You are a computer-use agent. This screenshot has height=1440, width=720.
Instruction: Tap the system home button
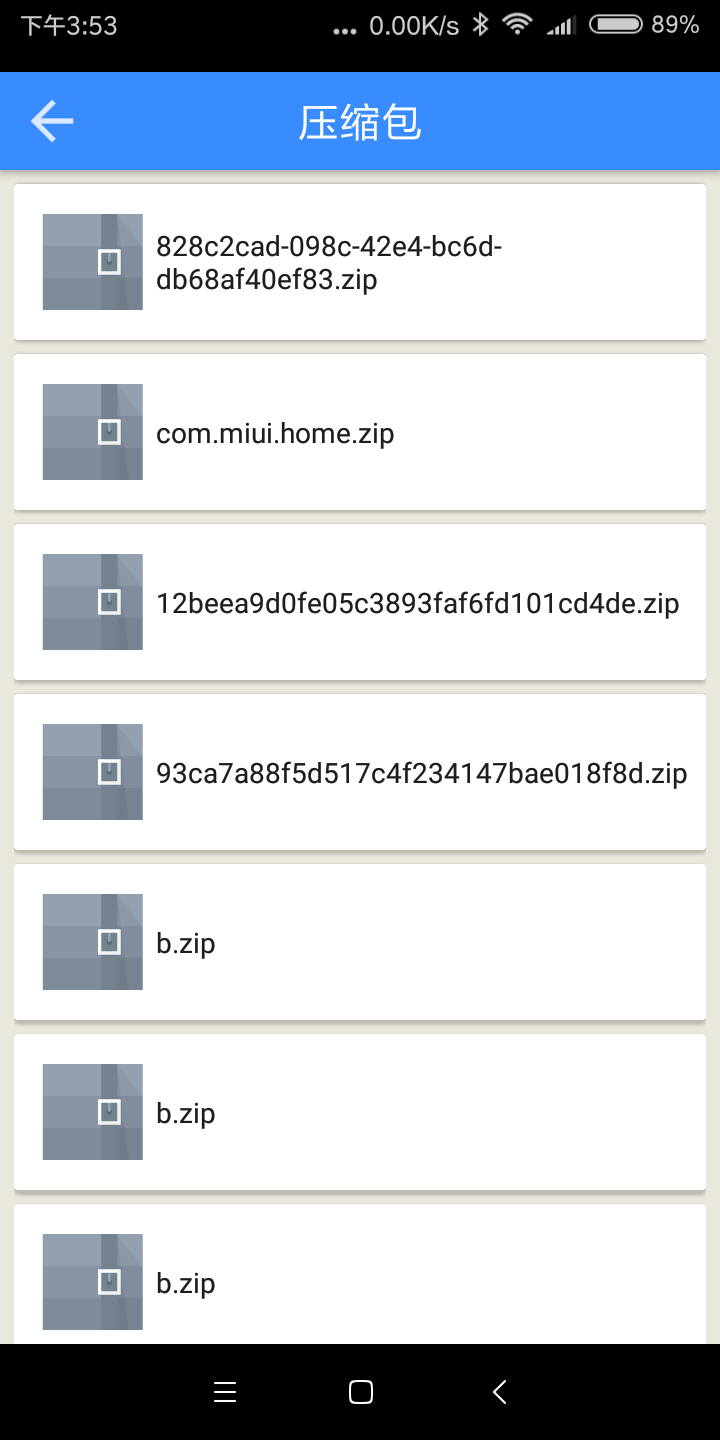(x=360, y=1392)
